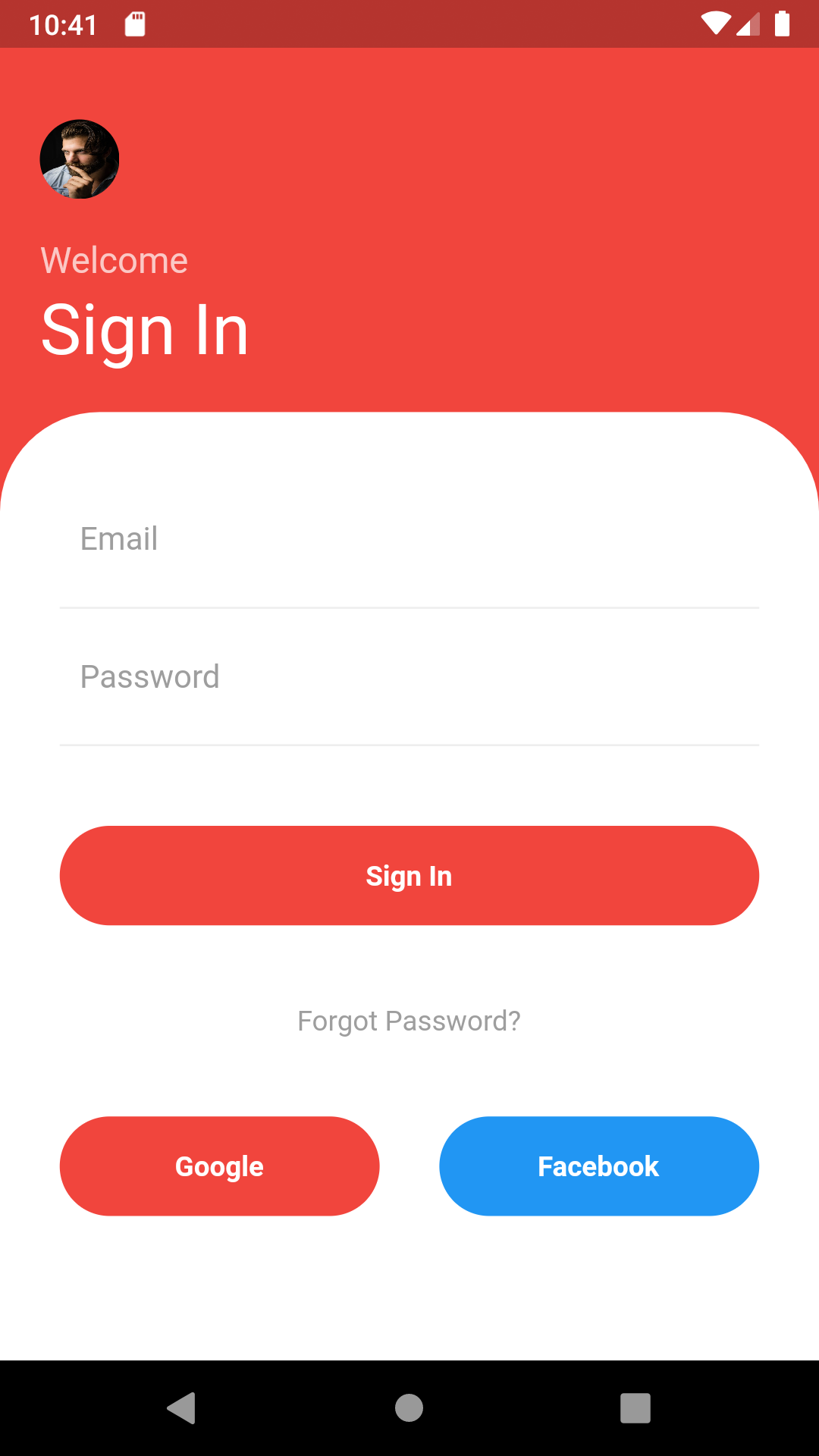
Task: Select the Welcome greeting text
Action: click(x=114, y=260)
